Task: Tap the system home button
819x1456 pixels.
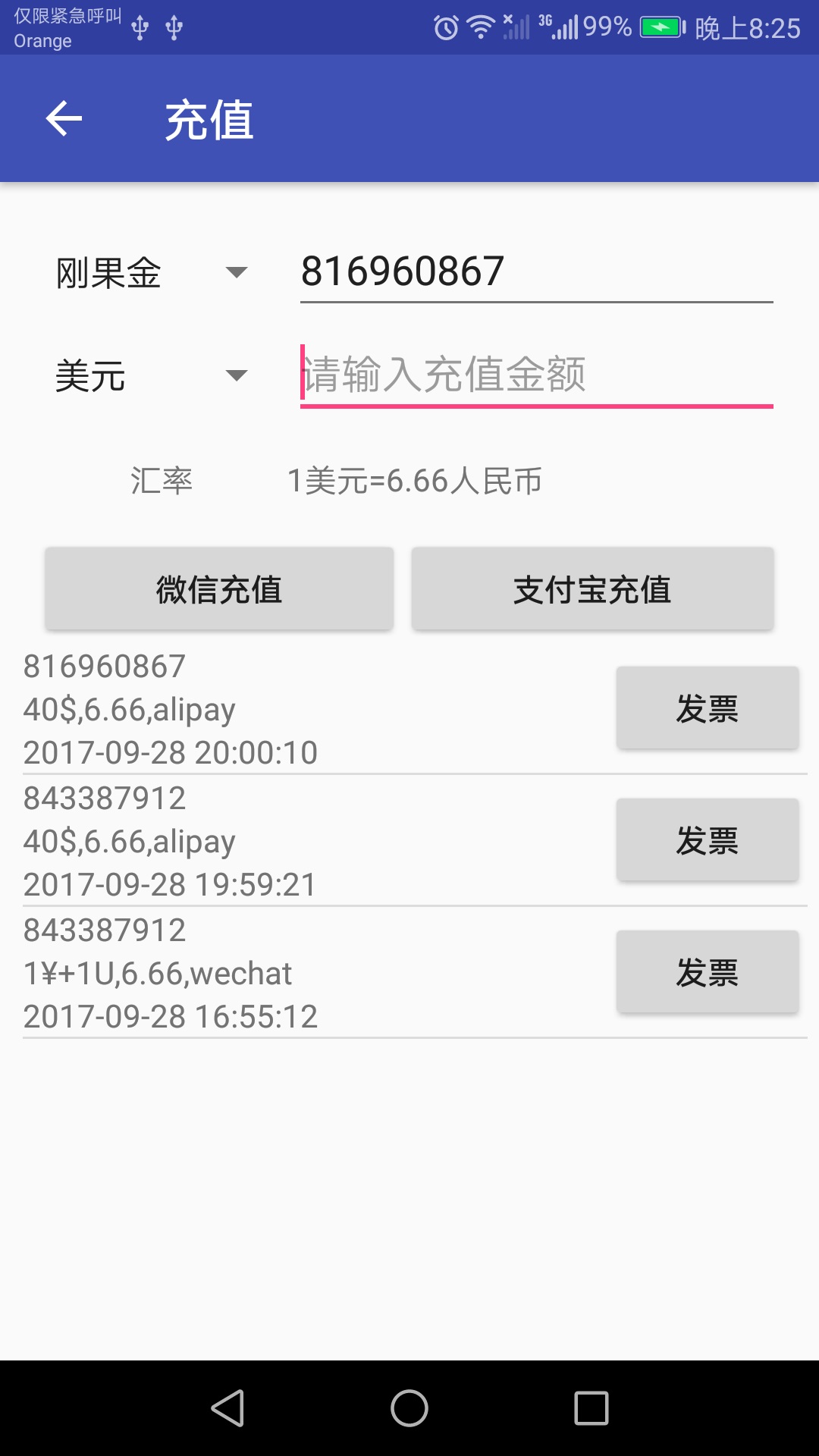Action: [409, 1408]
